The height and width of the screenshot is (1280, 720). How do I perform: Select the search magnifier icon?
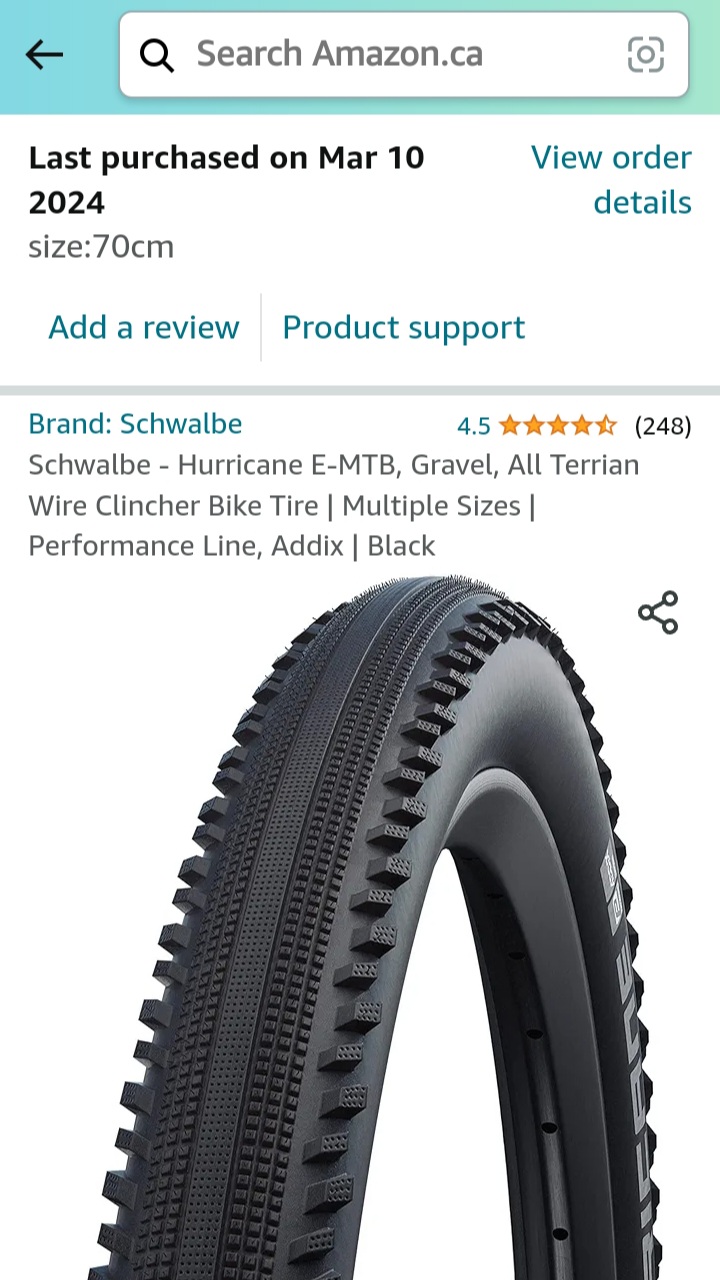coord(158,54)
